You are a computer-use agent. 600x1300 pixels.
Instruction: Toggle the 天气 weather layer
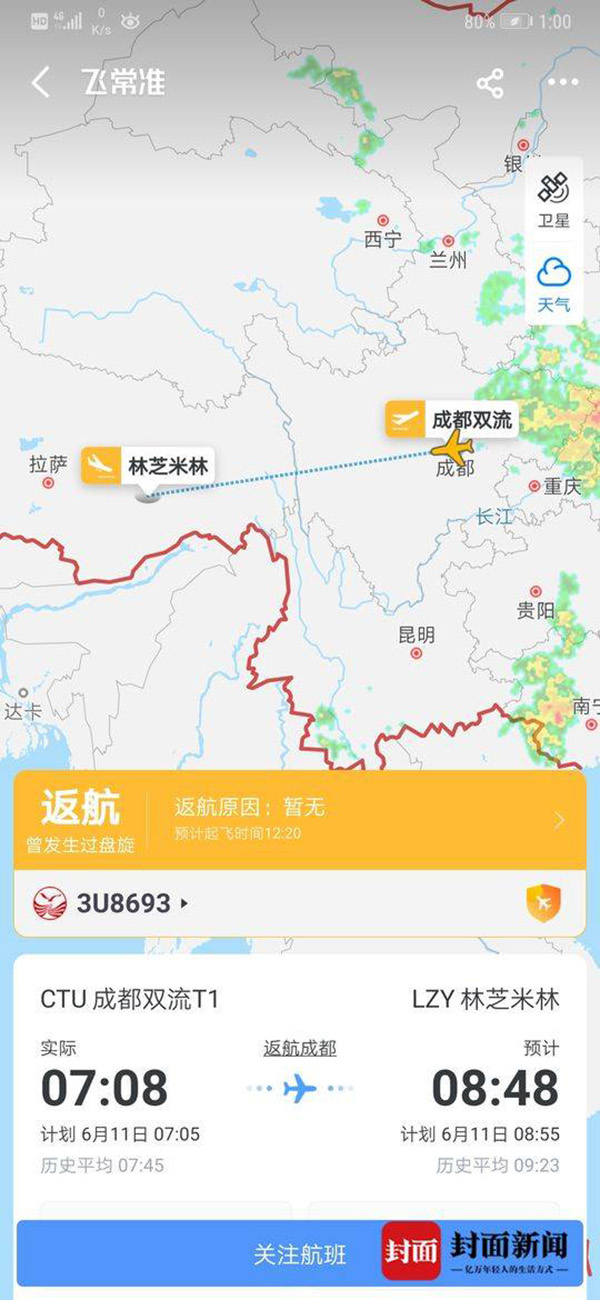553,284
